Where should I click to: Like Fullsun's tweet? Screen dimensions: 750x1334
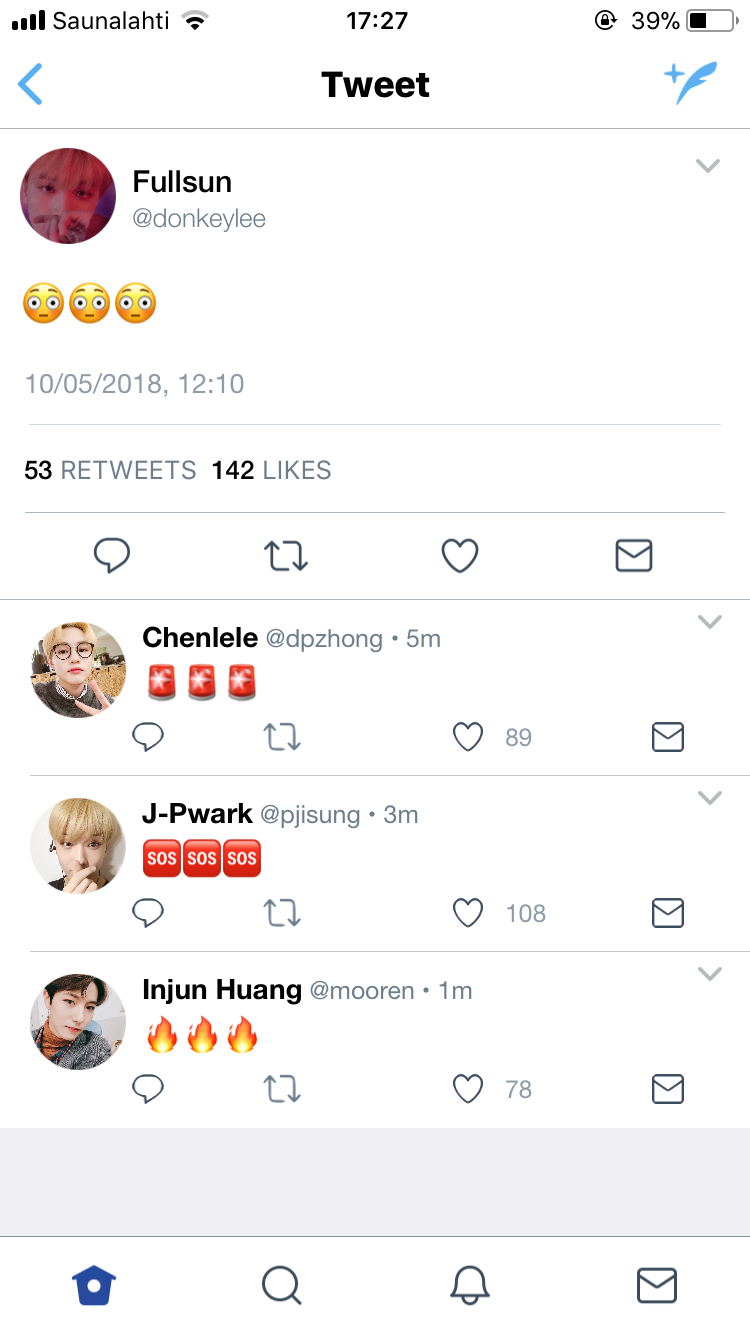pyautogui.click(x=460, y=555)
